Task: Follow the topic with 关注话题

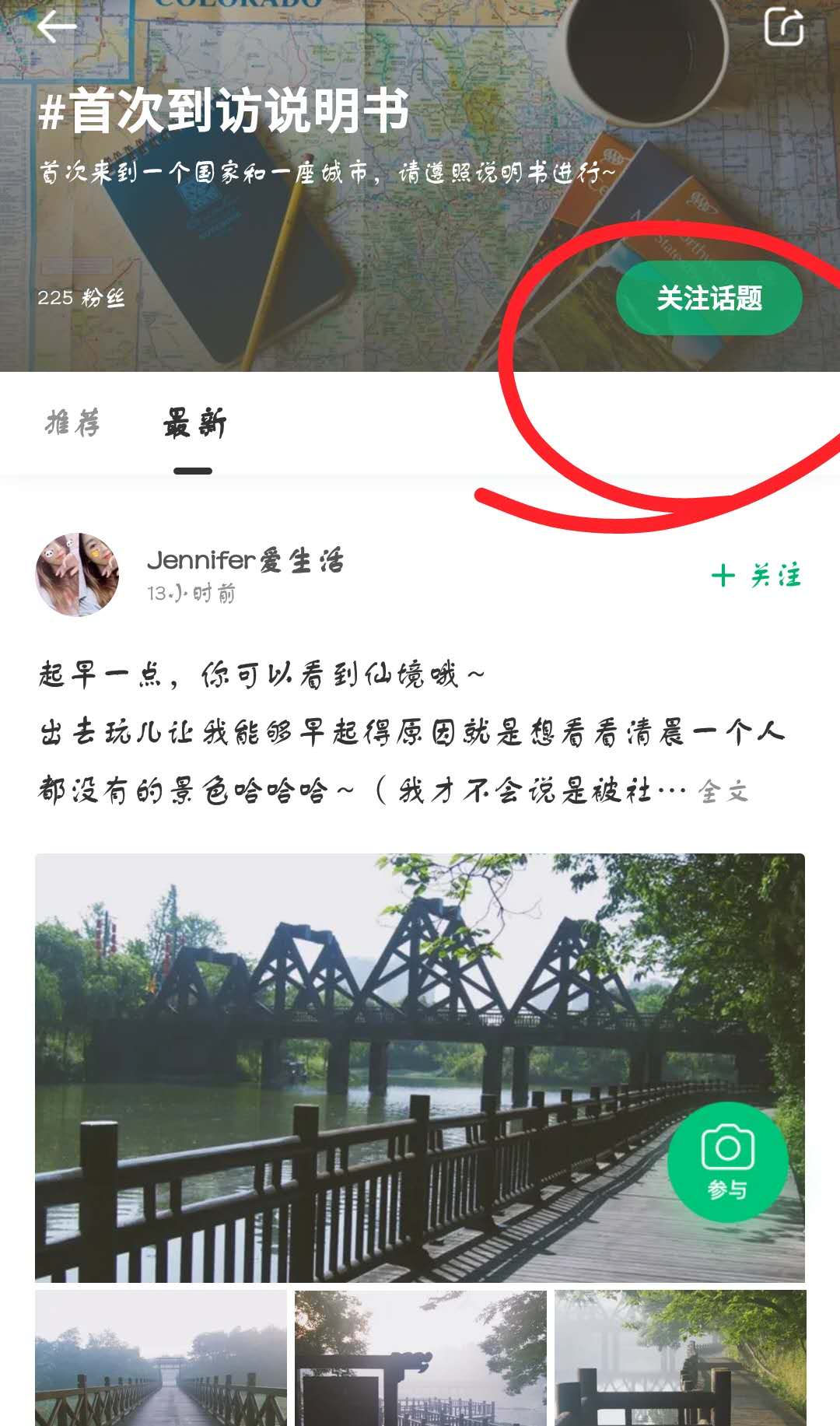Action: pyautogui.click(x=709, y=299)
